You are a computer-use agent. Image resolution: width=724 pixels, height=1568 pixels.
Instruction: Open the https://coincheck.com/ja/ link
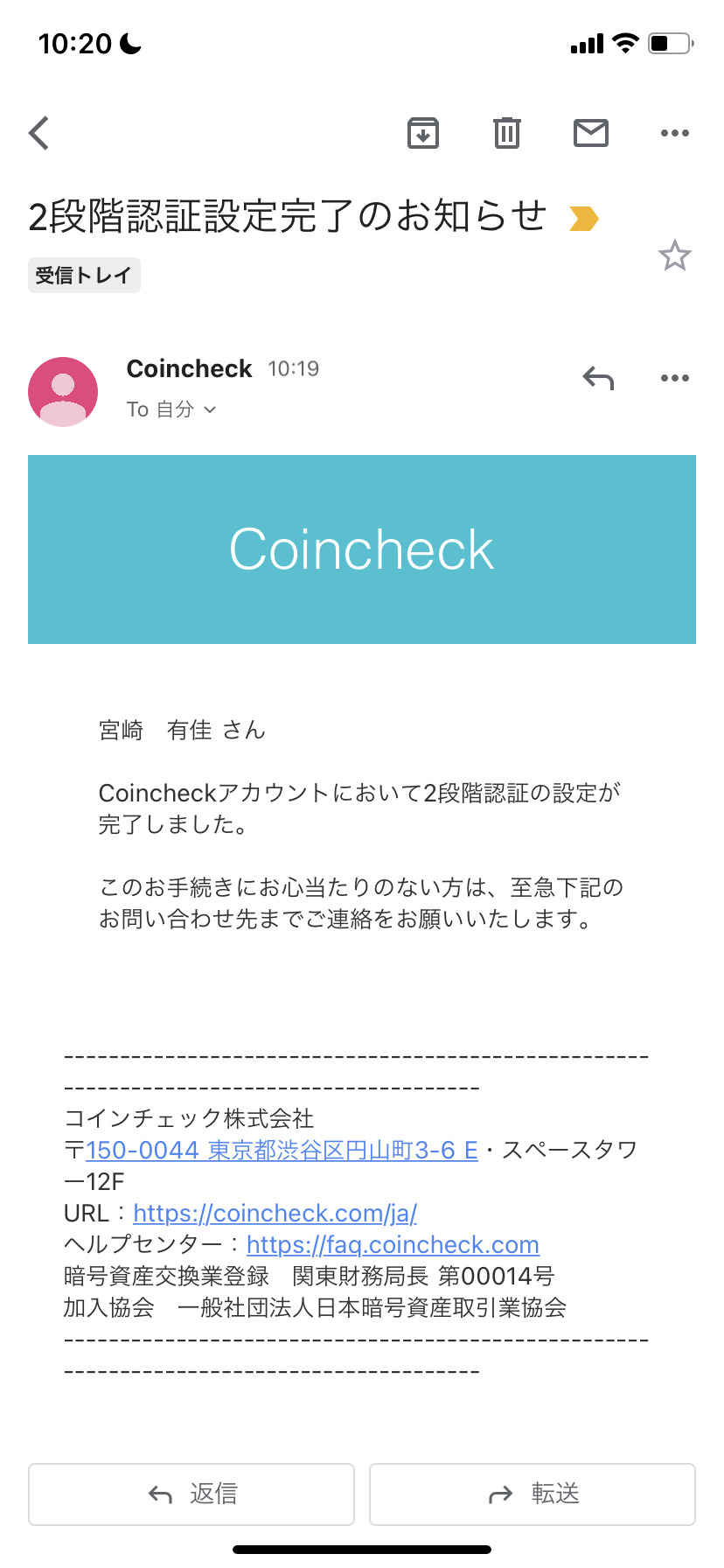275,1214
